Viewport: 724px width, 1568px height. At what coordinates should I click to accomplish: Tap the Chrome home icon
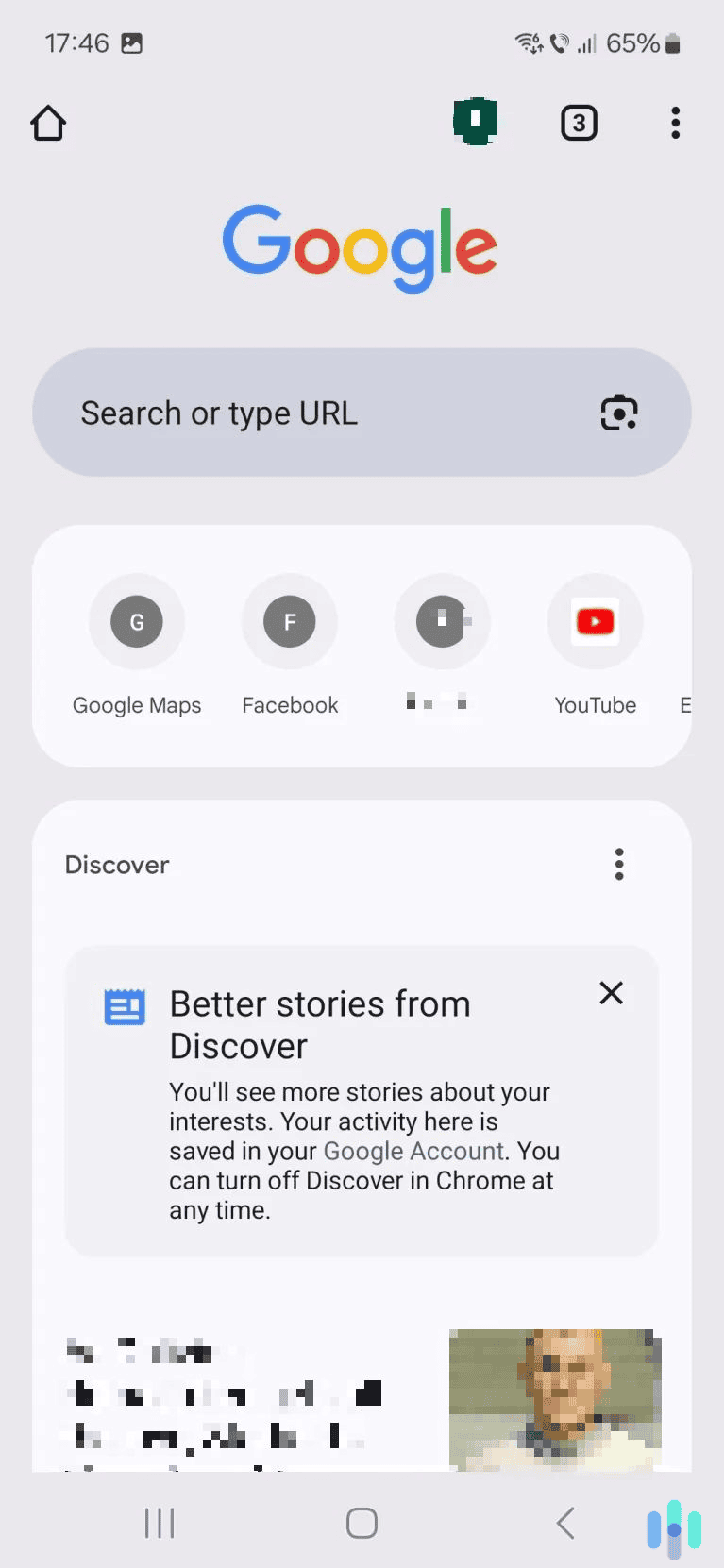(x=48, y=123)
